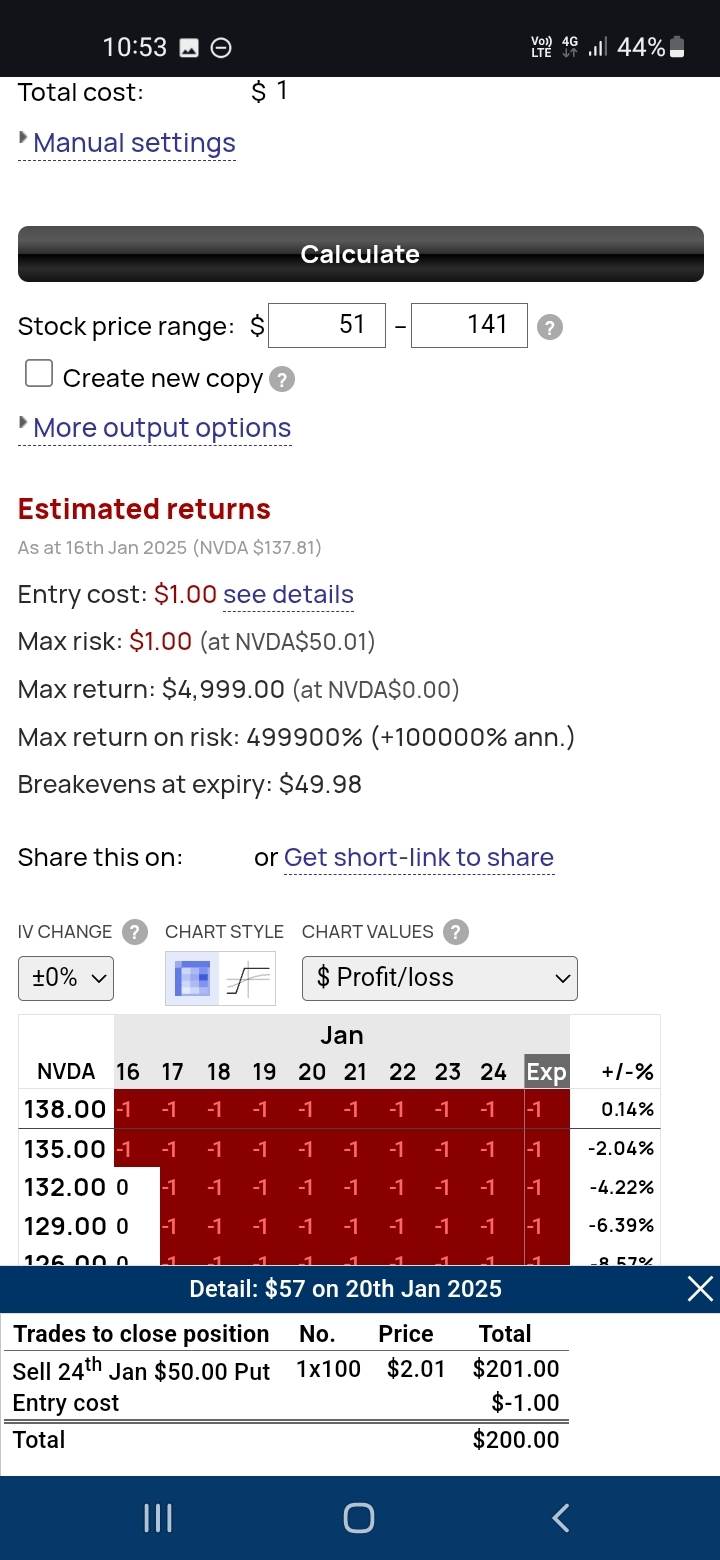Go back using the system back button
Screen dimensions: 720x1560
click(560, 1518)
